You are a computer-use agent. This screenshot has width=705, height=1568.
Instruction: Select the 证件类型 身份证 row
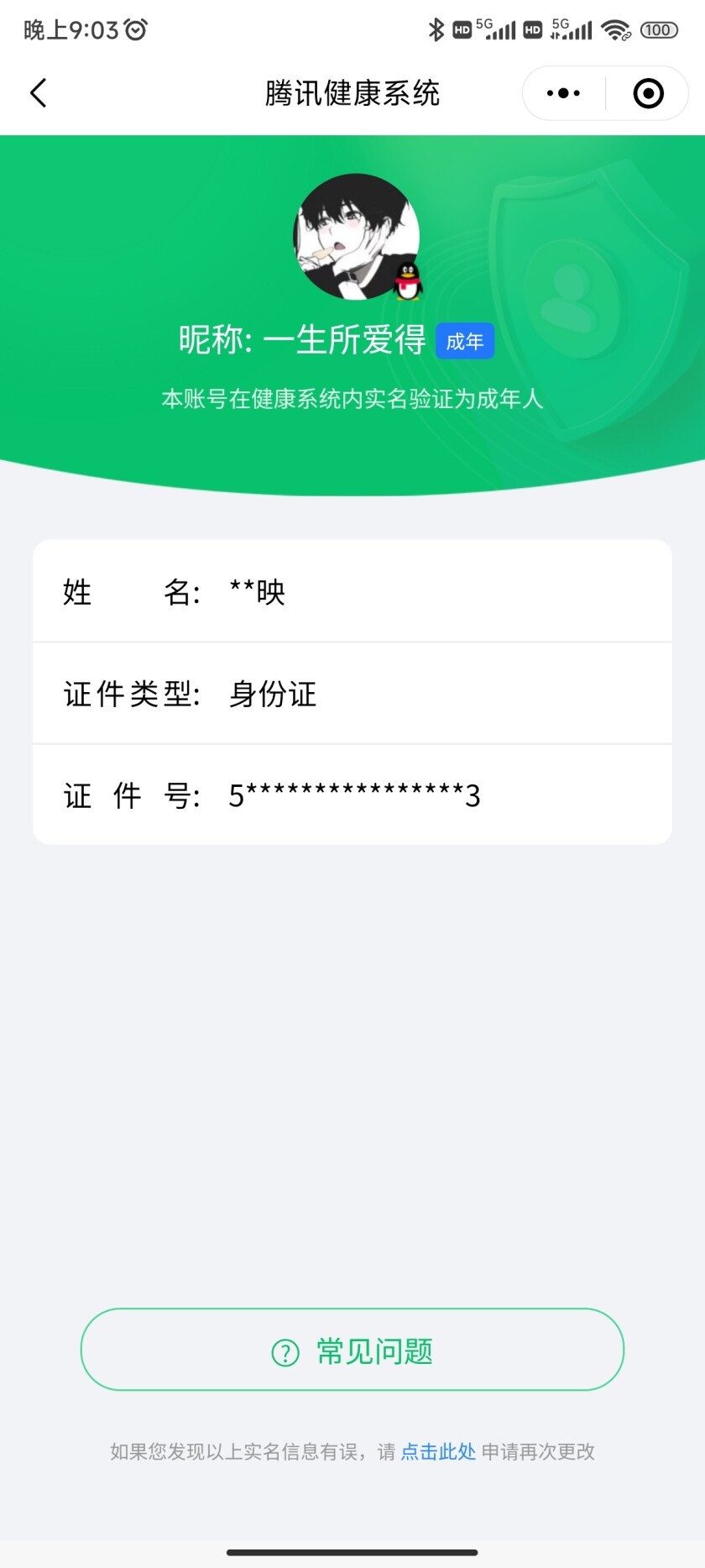[352, 695]
